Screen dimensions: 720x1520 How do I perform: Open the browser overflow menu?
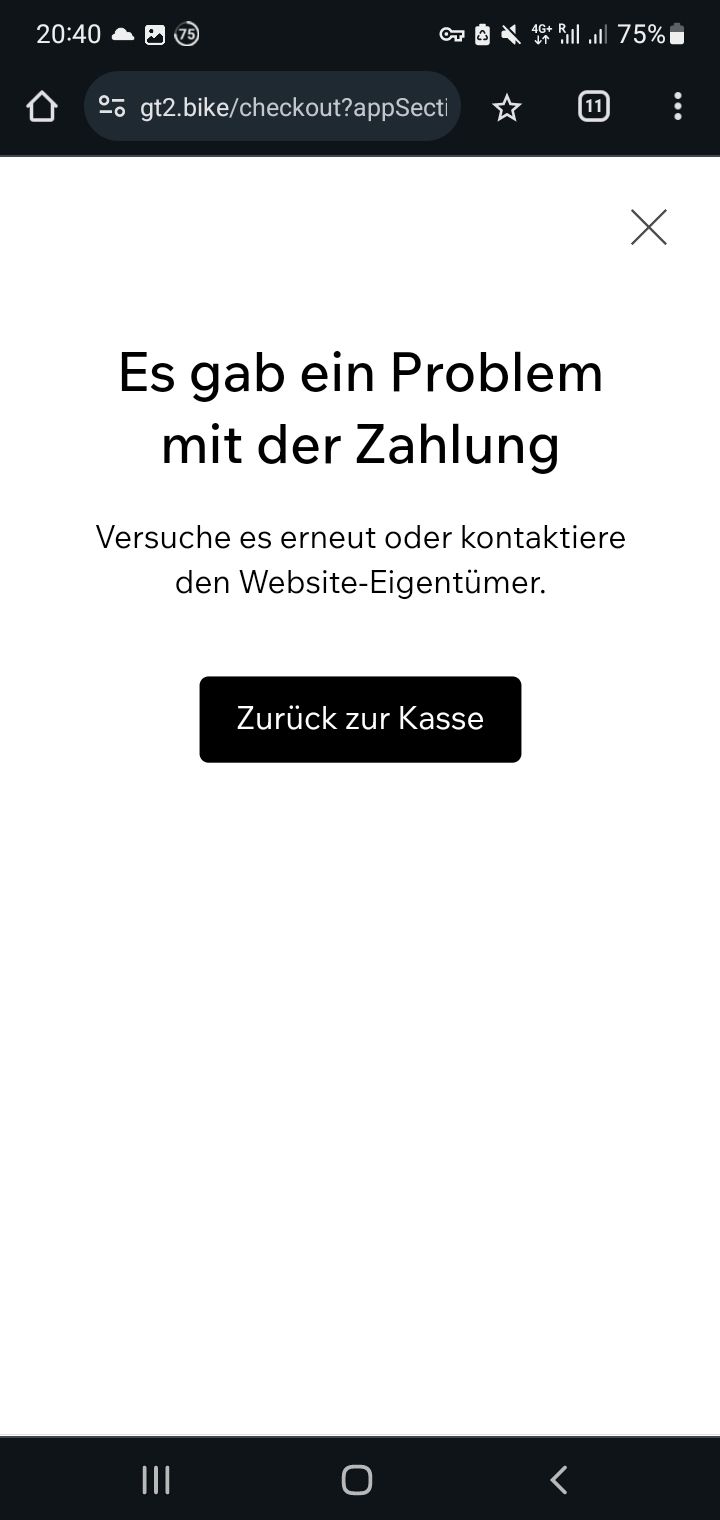677,107
